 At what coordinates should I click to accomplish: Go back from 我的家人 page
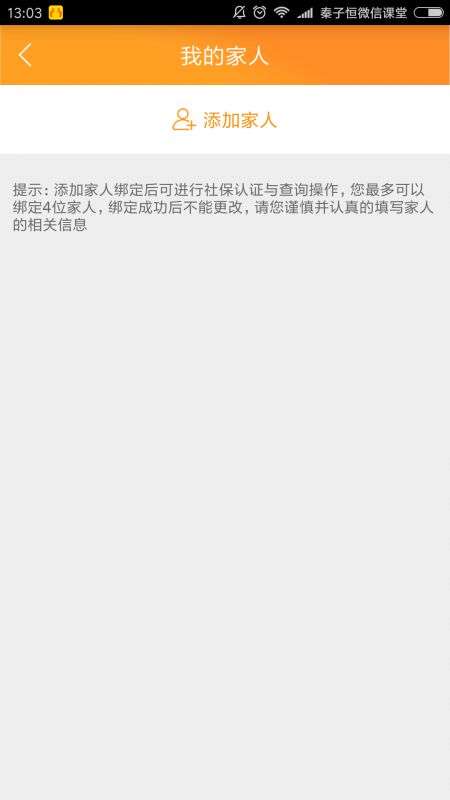click(x=25, y=55)
